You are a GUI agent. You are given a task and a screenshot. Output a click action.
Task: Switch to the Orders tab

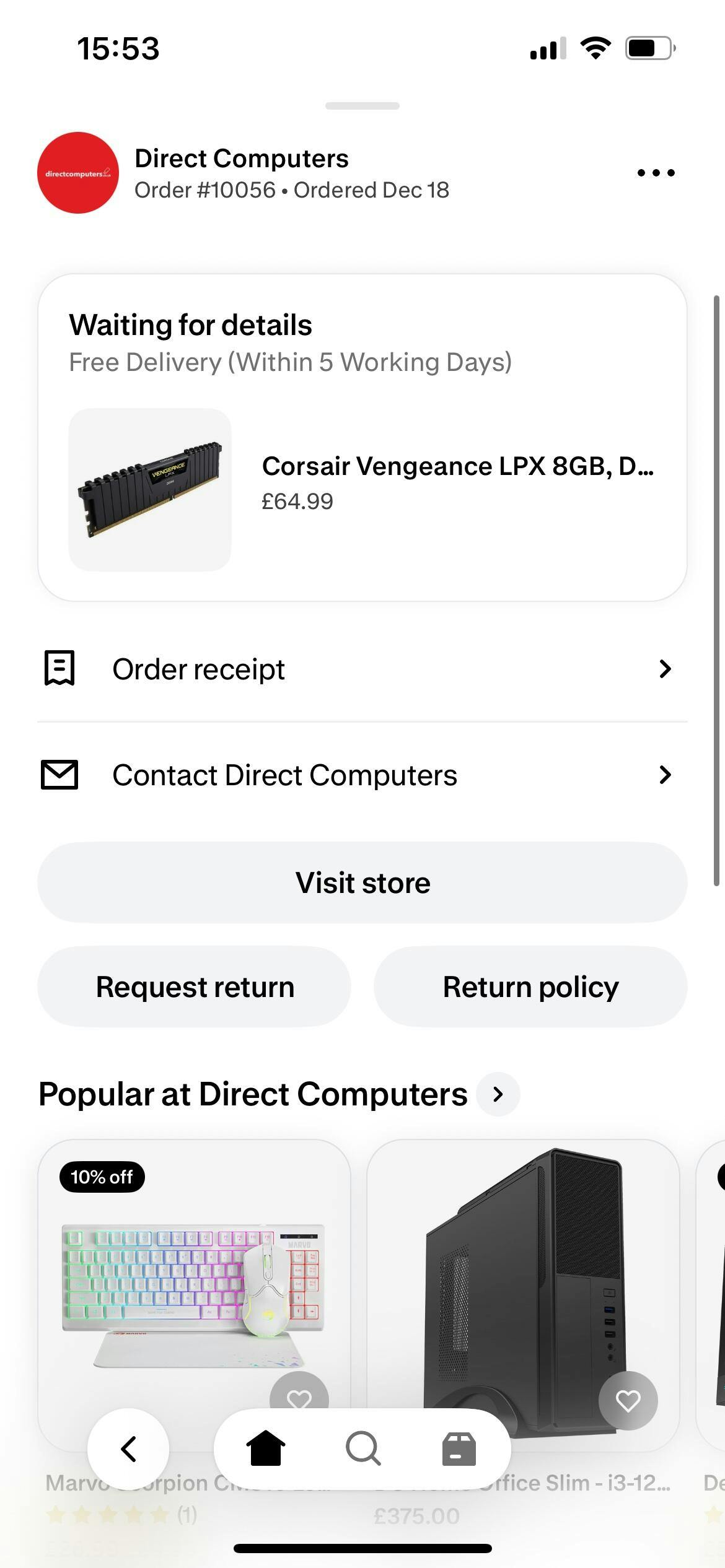pyautogui.click(x=459, y=1449)
